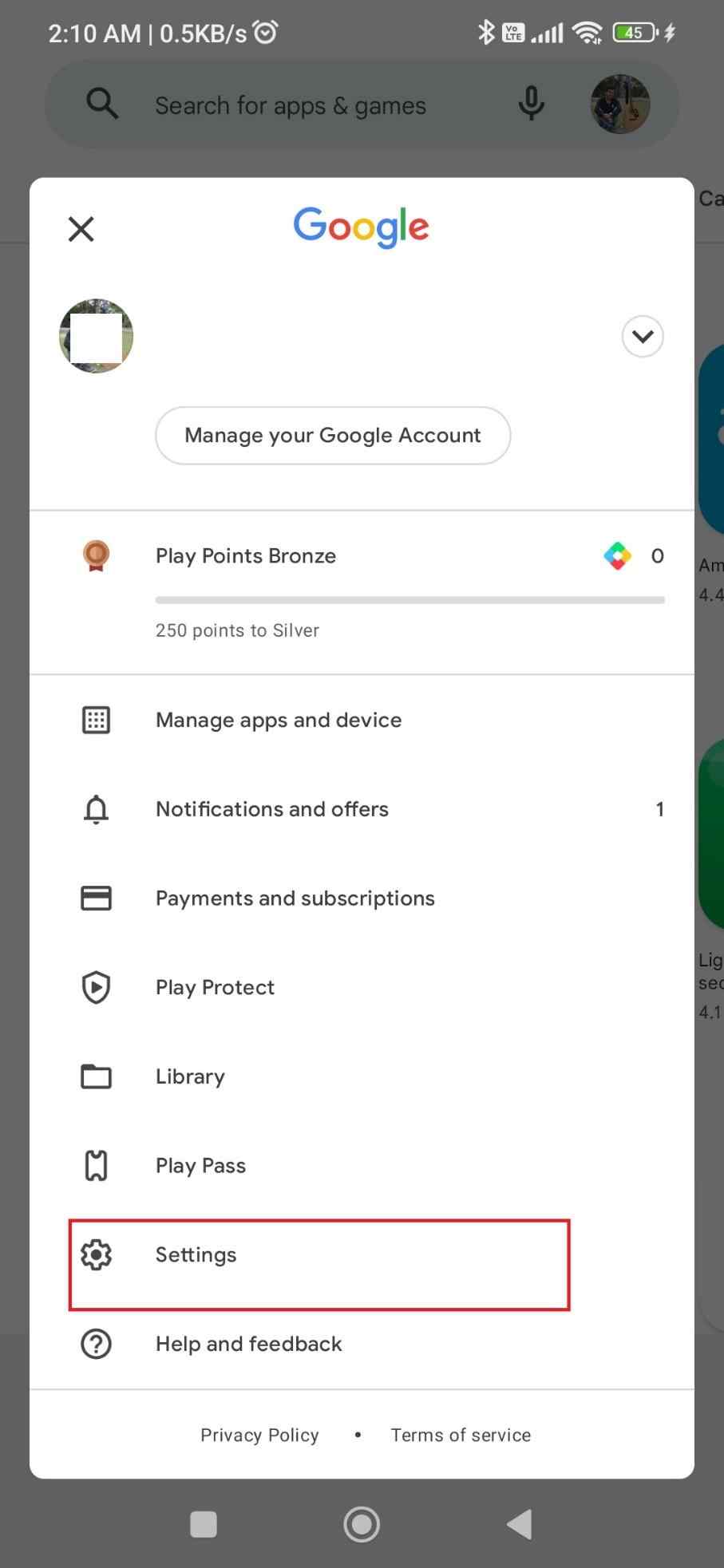Open Manage apps and device

tap(279, 721)
